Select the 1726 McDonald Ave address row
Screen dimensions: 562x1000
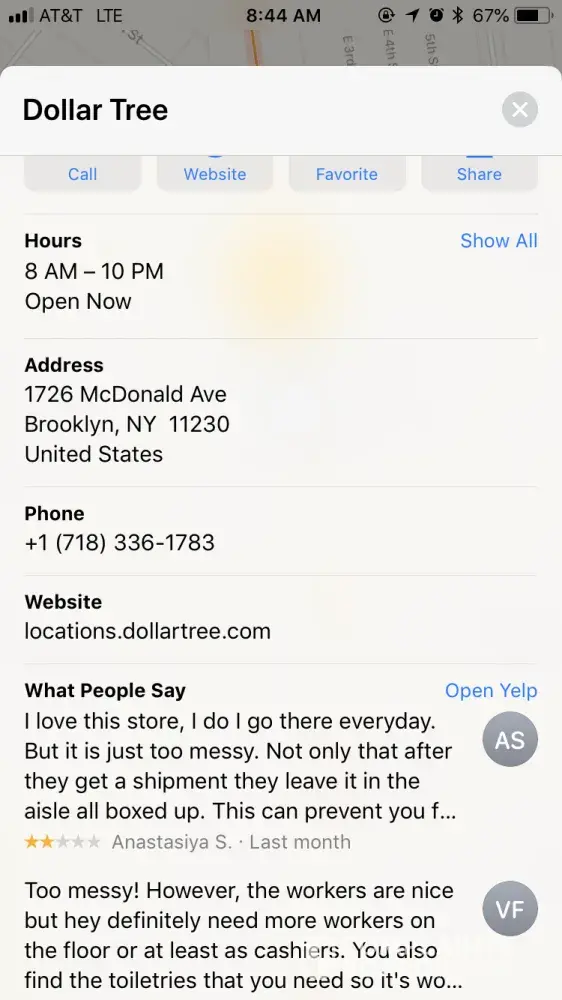281,409
